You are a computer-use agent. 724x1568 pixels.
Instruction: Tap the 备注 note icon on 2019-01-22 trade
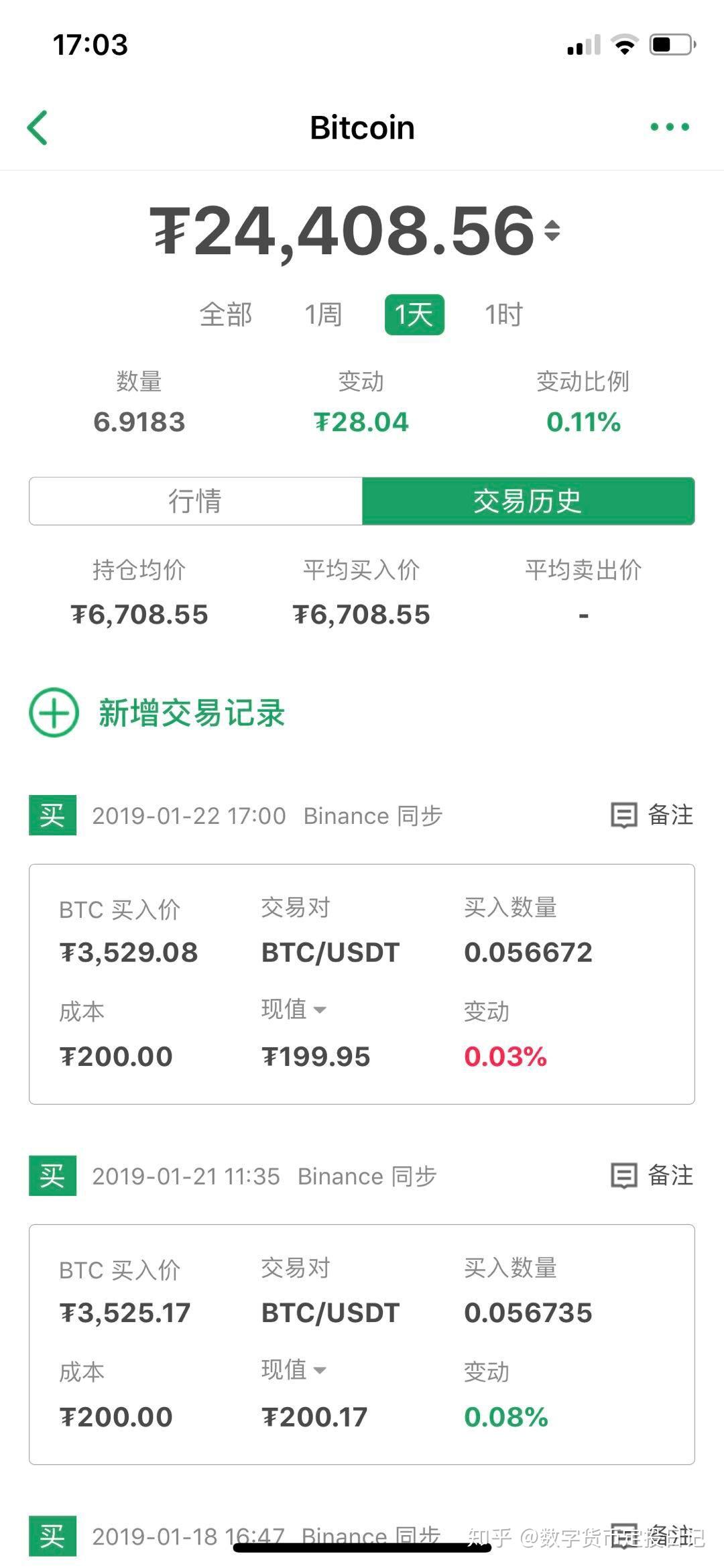pos(623,815)
